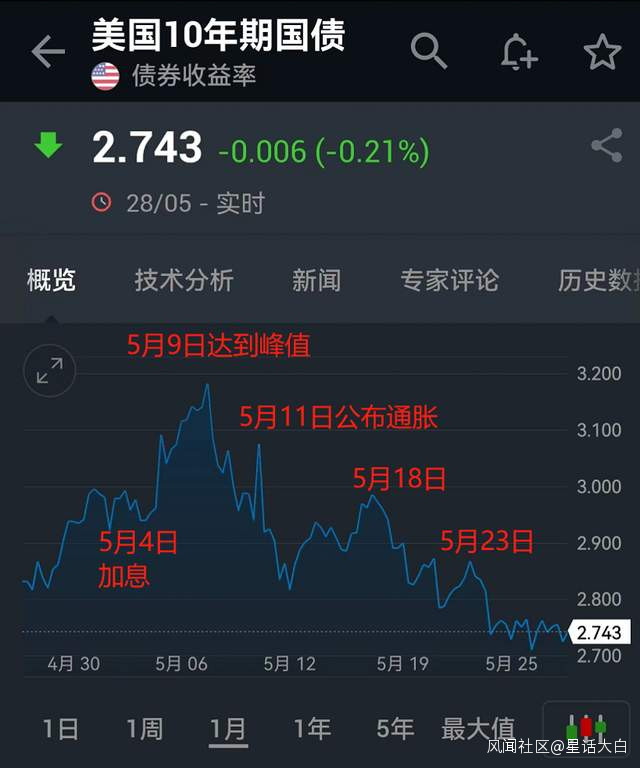640x768 pixels.
Task: Select the 1月 chart range
Action: 228,729
